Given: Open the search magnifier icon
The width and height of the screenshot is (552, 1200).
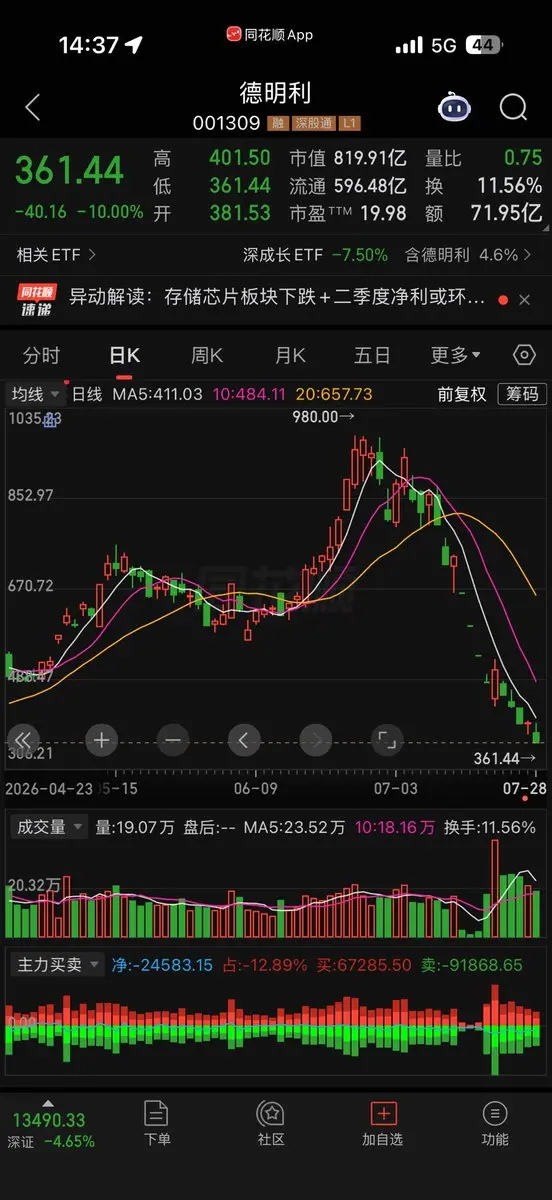Looking at the screenshot, I should pos(513,107).
